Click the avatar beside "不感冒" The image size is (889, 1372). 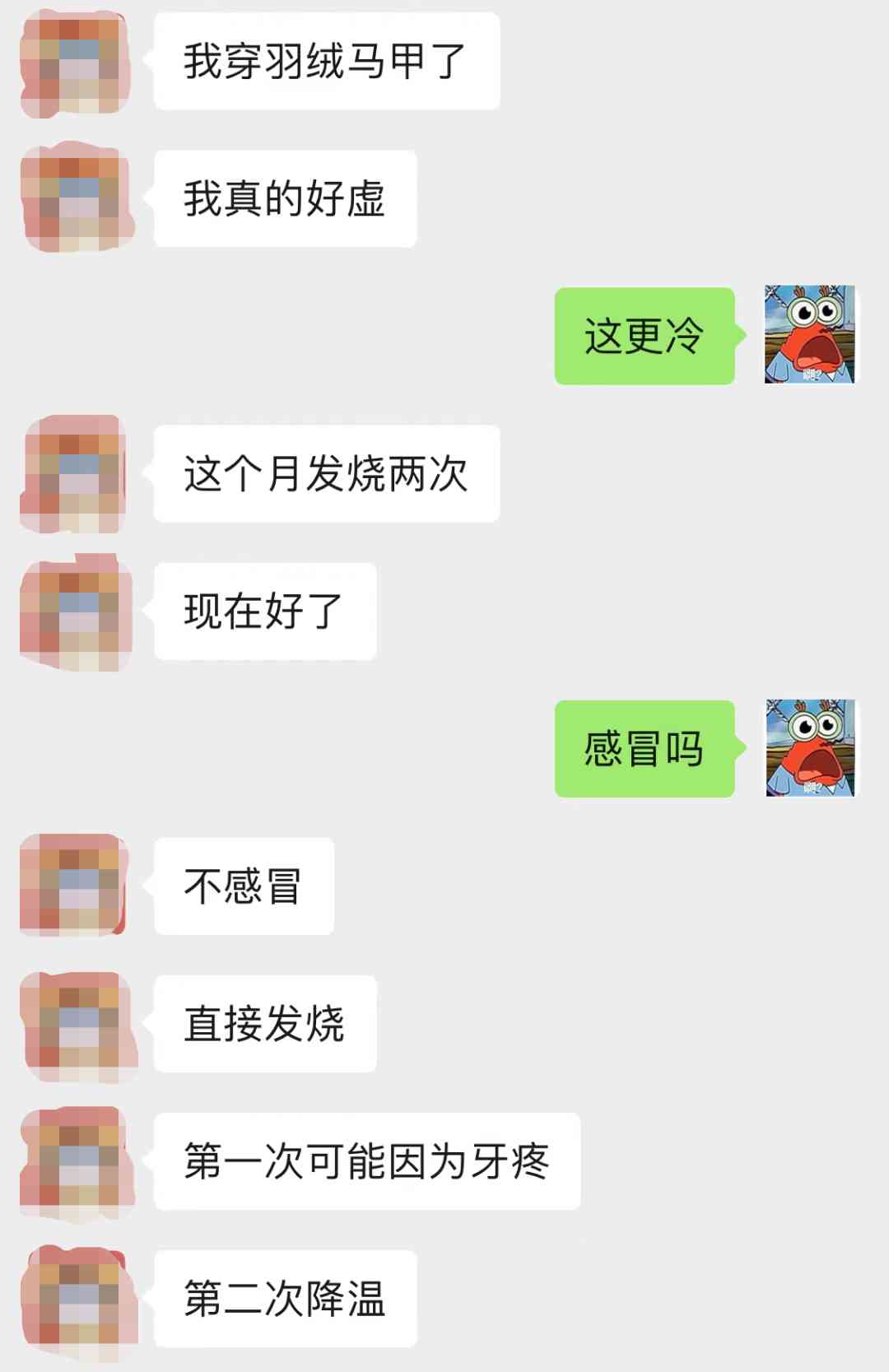[x=78, y=885]
